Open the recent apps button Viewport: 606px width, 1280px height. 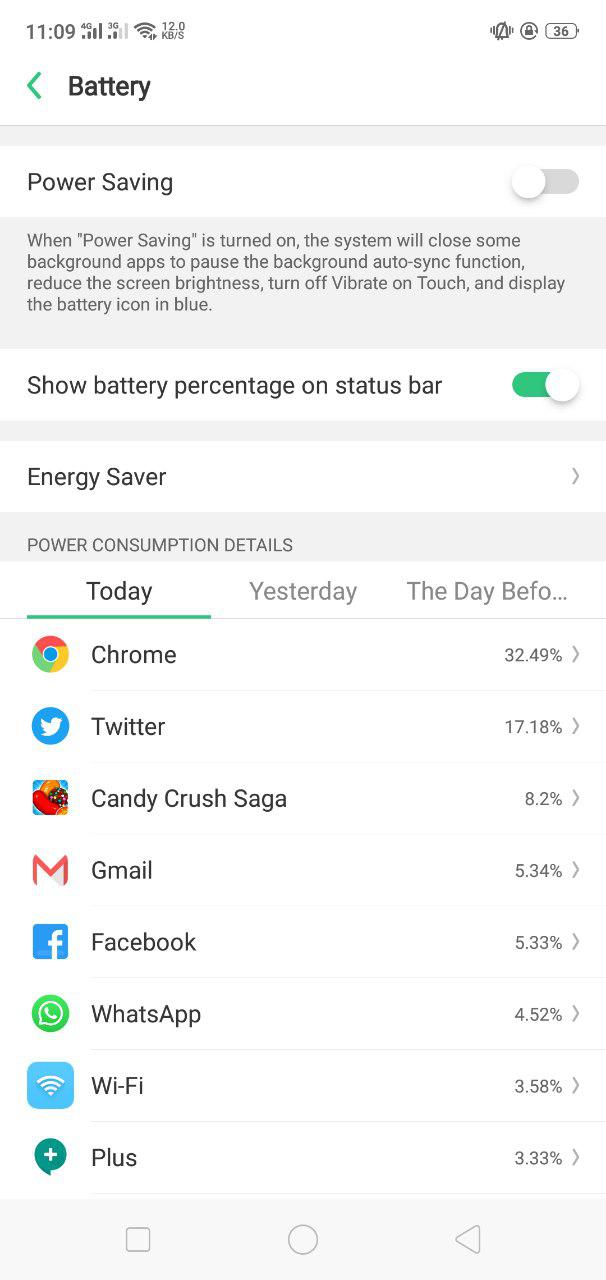pyautogui.click(x=138, y=1240)
